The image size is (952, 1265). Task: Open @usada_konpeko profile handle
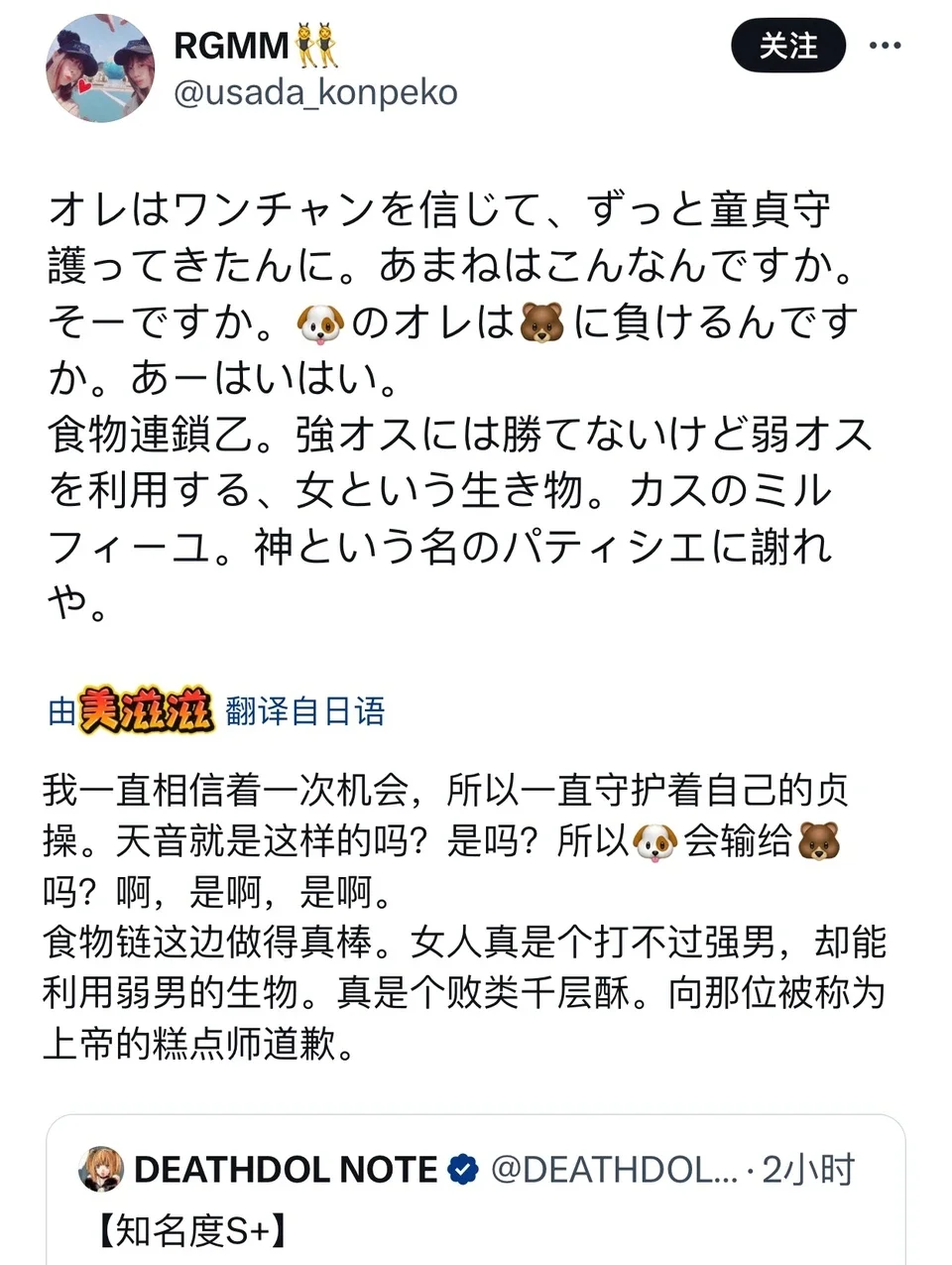315,92
